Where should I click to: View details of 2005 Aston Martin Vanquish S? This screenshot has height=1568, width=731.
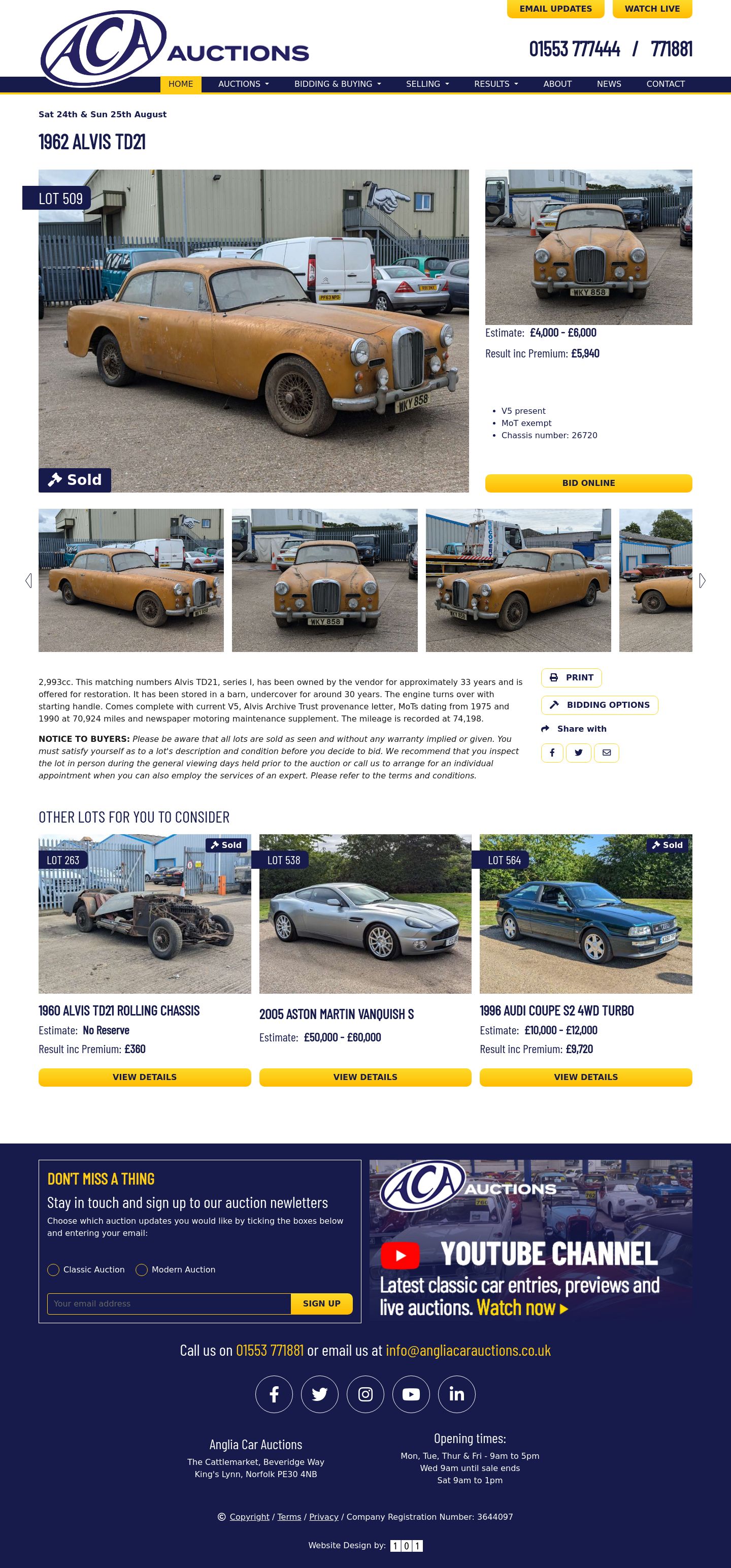coord(365,1077)
